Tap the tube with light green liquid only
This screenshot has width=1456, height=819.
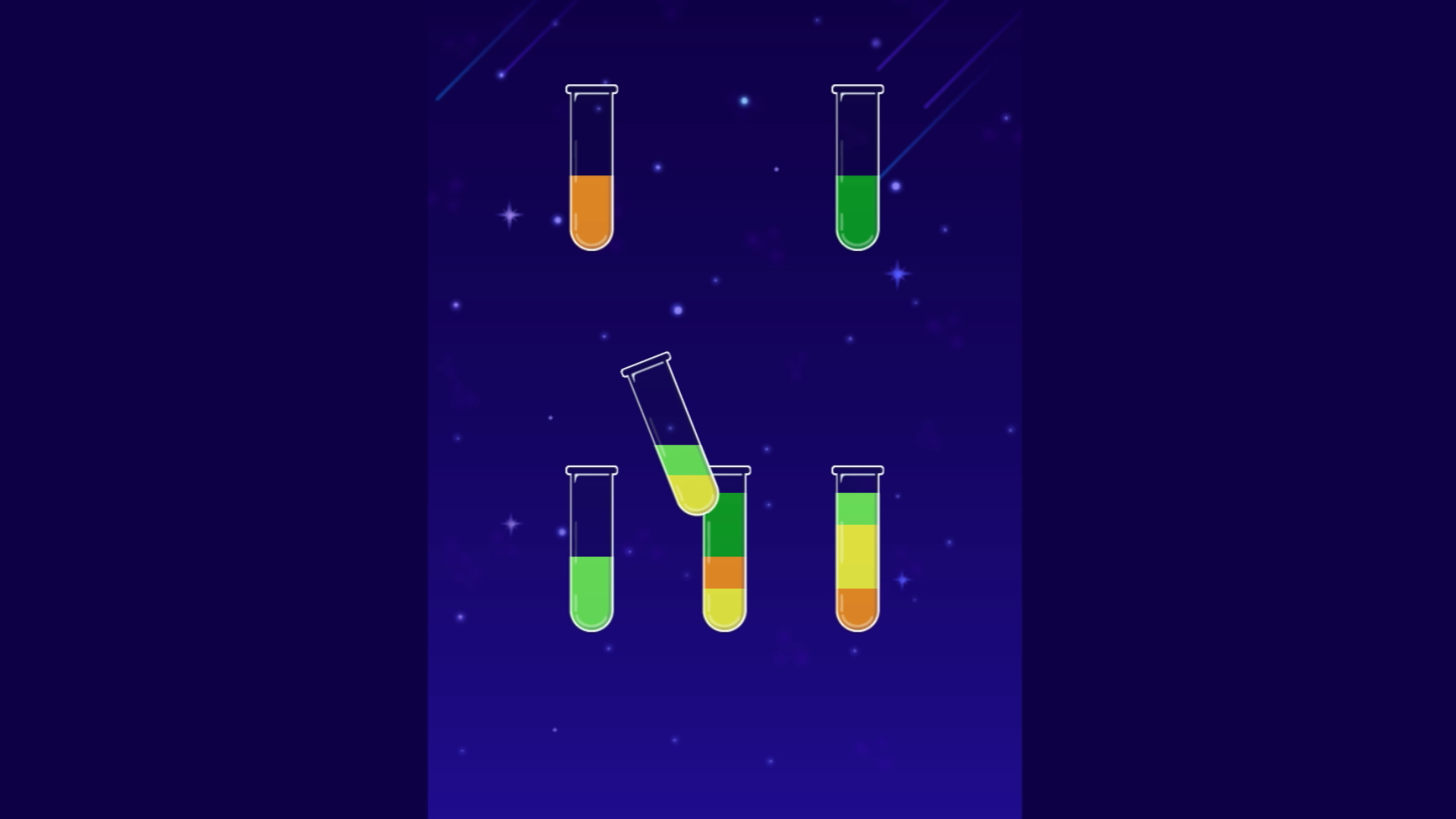point(591,550)
